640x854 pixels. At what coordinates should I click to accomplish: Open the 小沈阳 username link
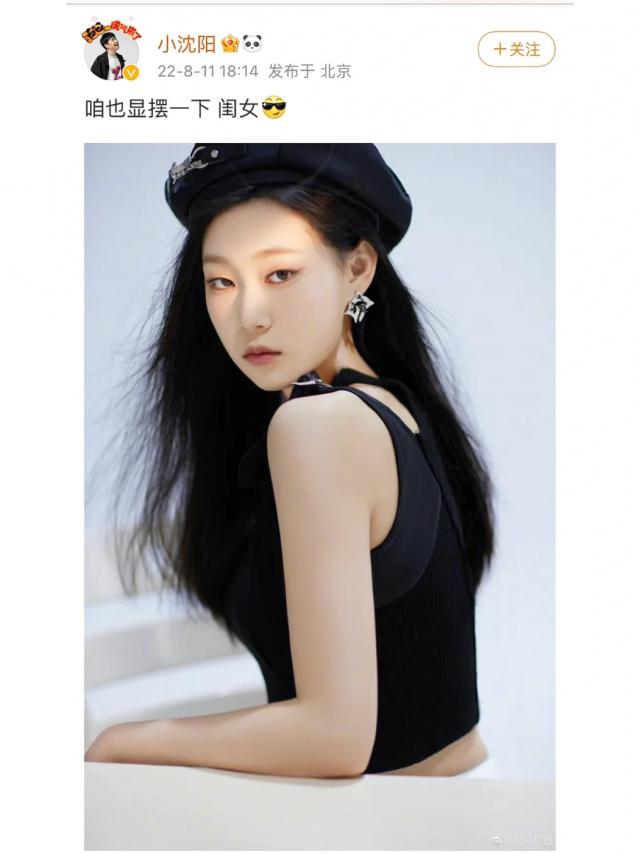pyautogui.click(x=186, y=43)
